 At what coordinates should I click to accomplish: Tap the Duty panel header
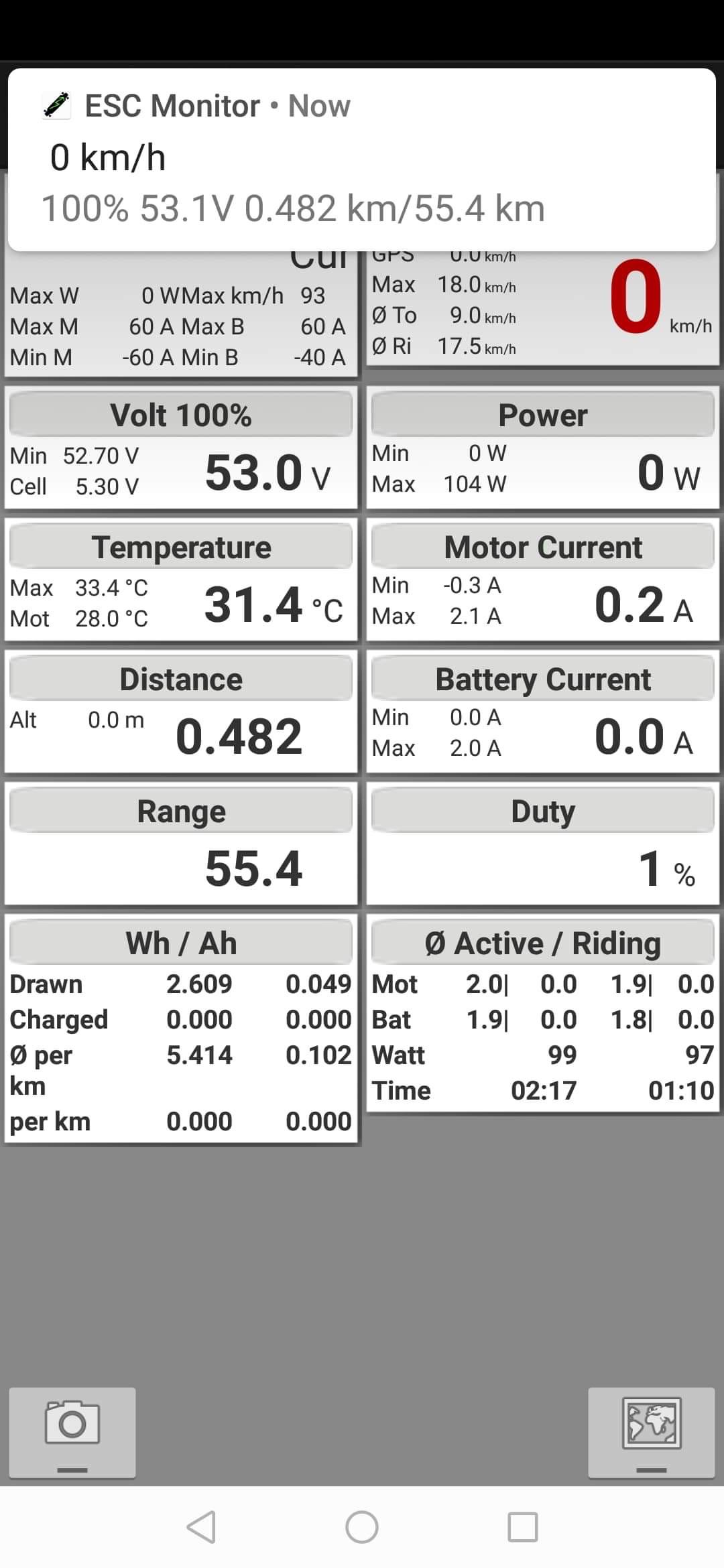point(543,811)
